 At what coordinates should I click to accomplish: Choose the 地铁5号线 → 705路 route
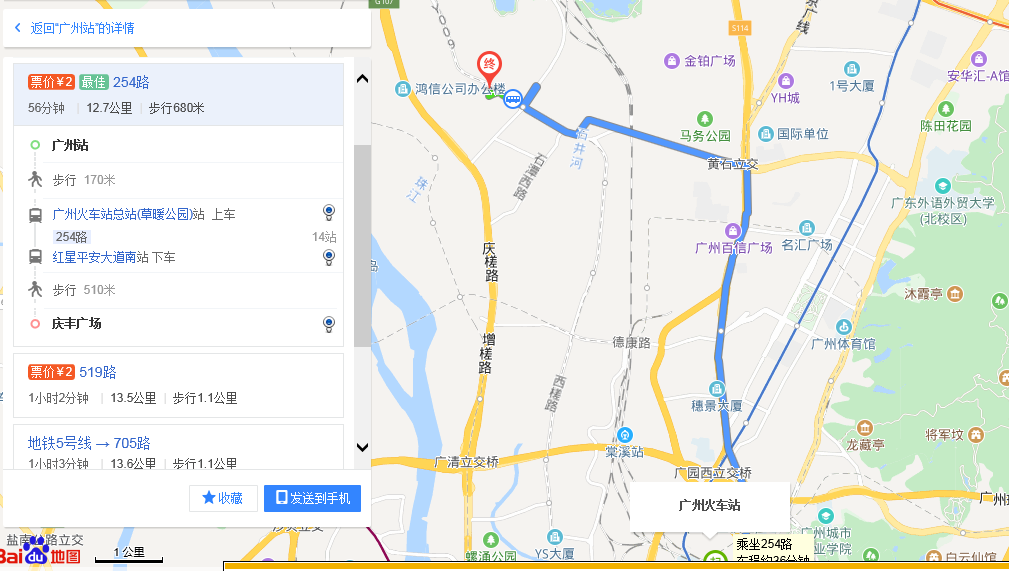[89, 443]
